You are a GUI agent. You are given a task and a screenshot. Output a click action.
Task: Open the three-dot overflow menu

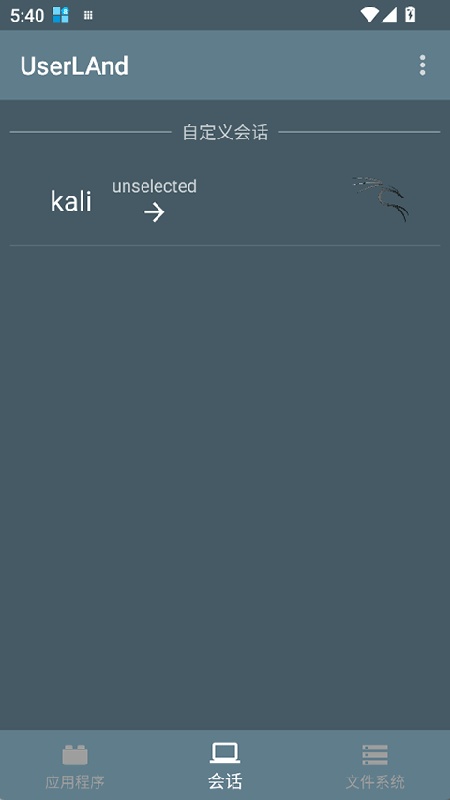pyautogui.click(x=422, y=66)
